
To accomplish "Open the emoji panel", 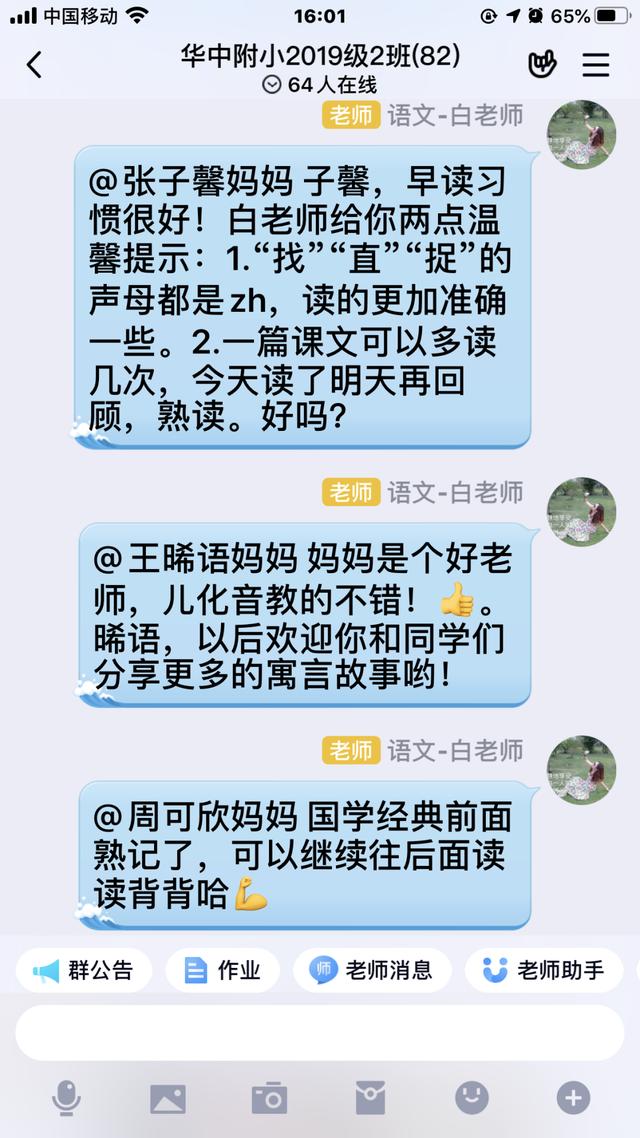I will click(x=472, y=1098).
